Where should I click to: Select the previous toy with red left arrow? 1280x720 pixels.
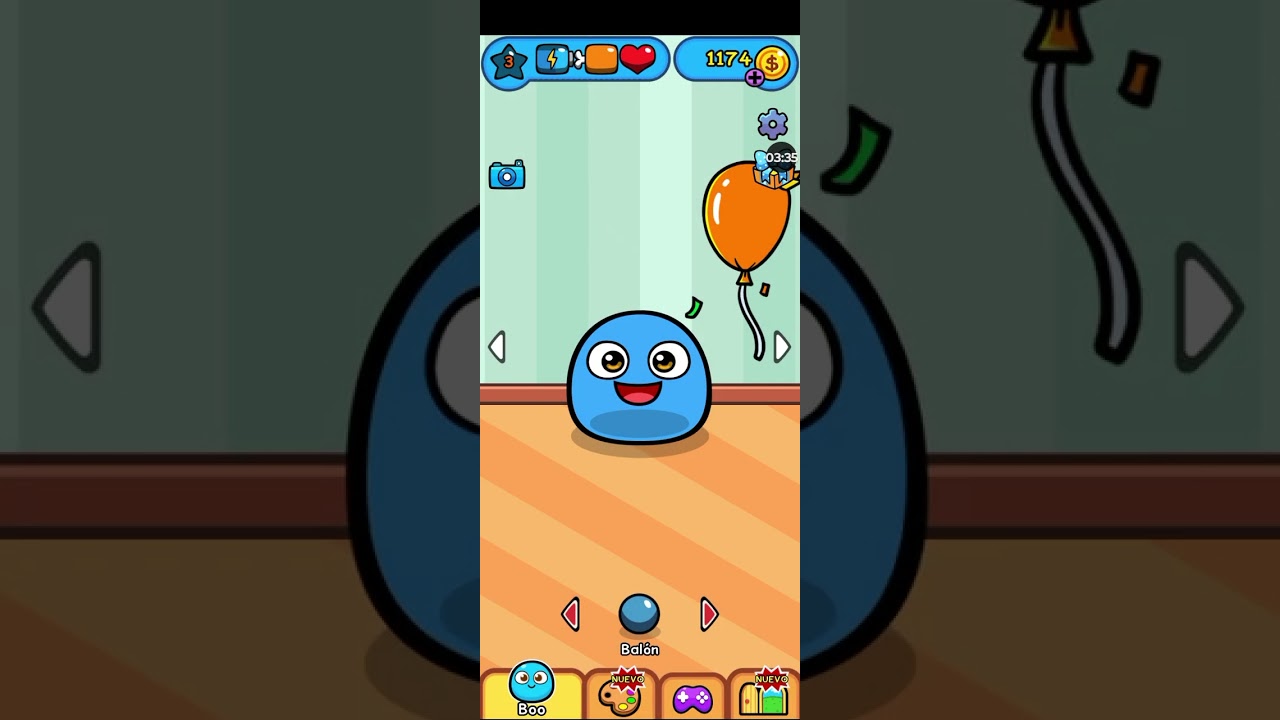pos(571,614)
